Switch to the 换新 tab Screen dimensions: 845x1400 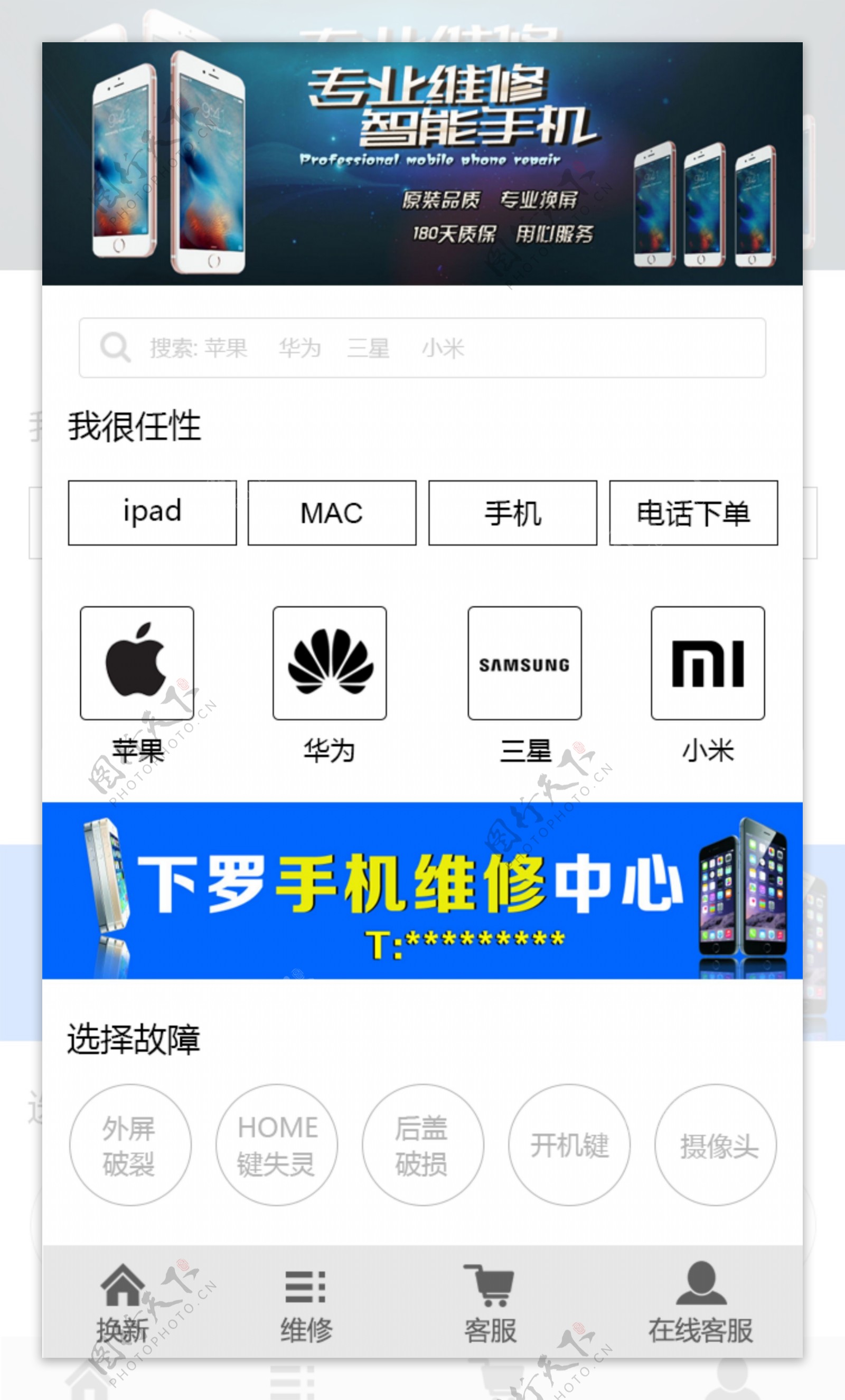122,1303
